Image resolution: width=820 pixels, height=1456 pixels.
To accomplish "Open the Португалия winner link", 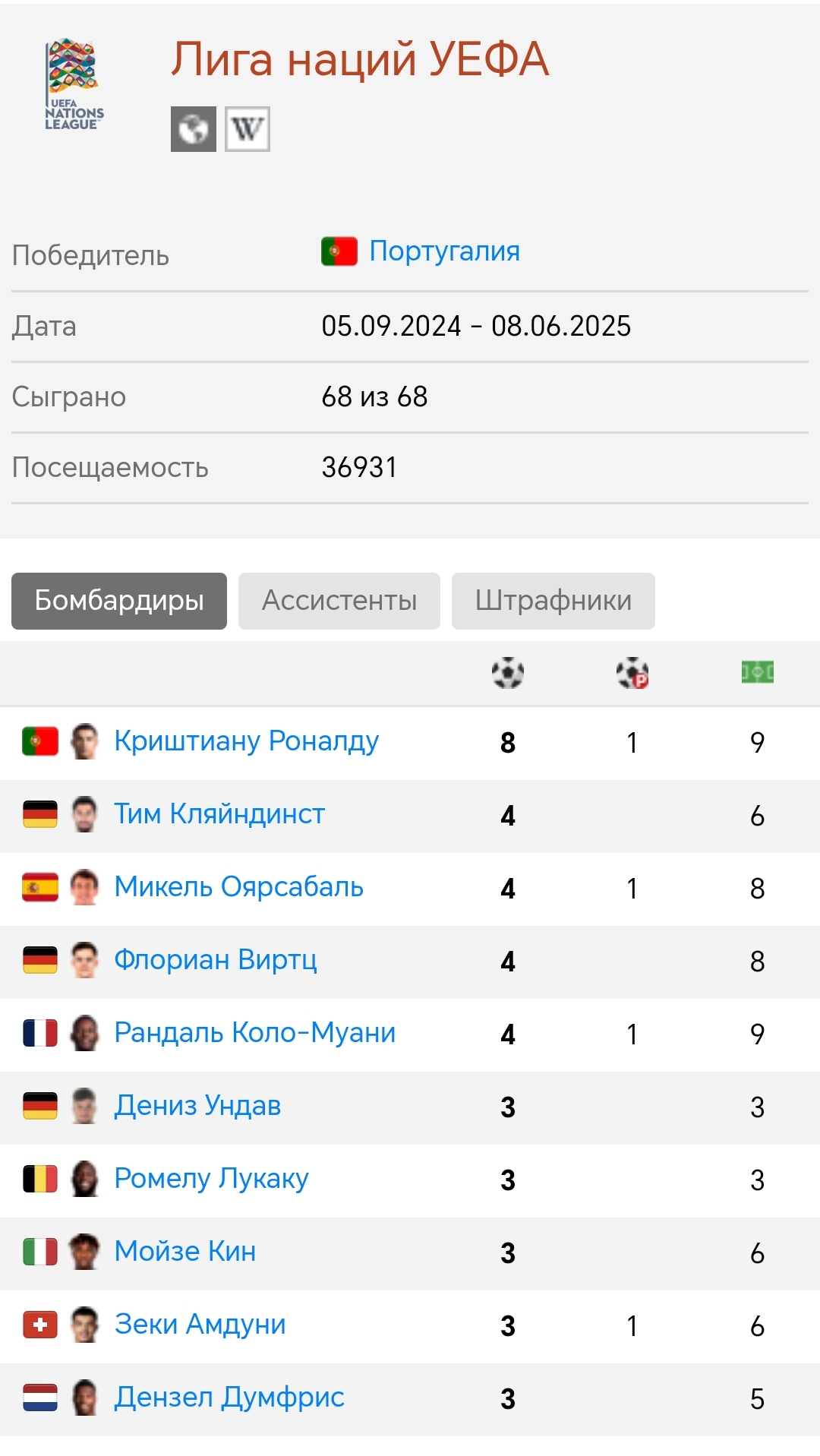I will coord(444,251).
